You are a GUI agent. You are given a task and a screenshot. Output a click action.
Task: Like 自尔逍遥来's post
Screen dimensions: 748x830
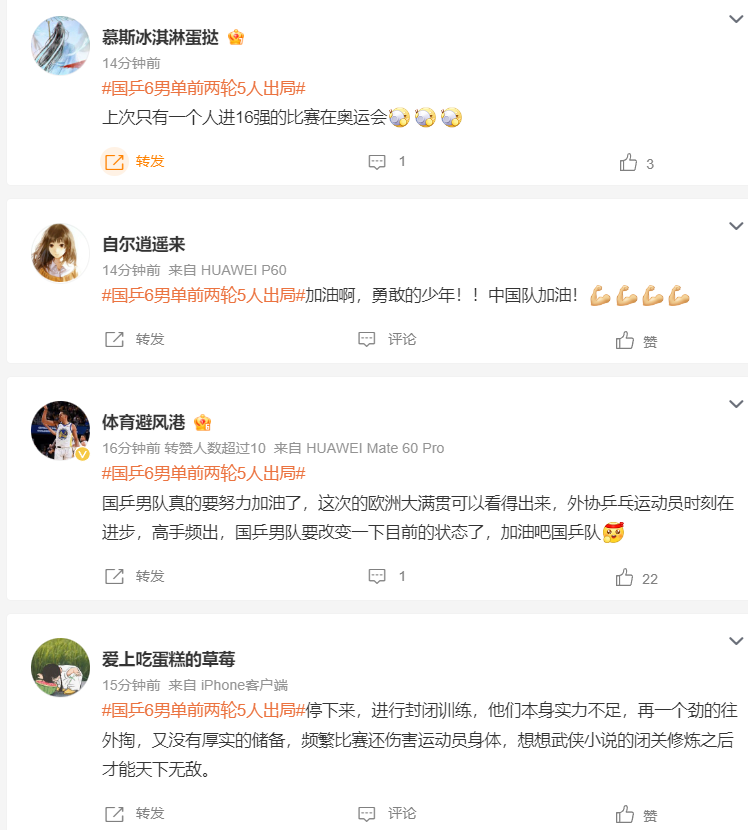click(x=636, y=341)
